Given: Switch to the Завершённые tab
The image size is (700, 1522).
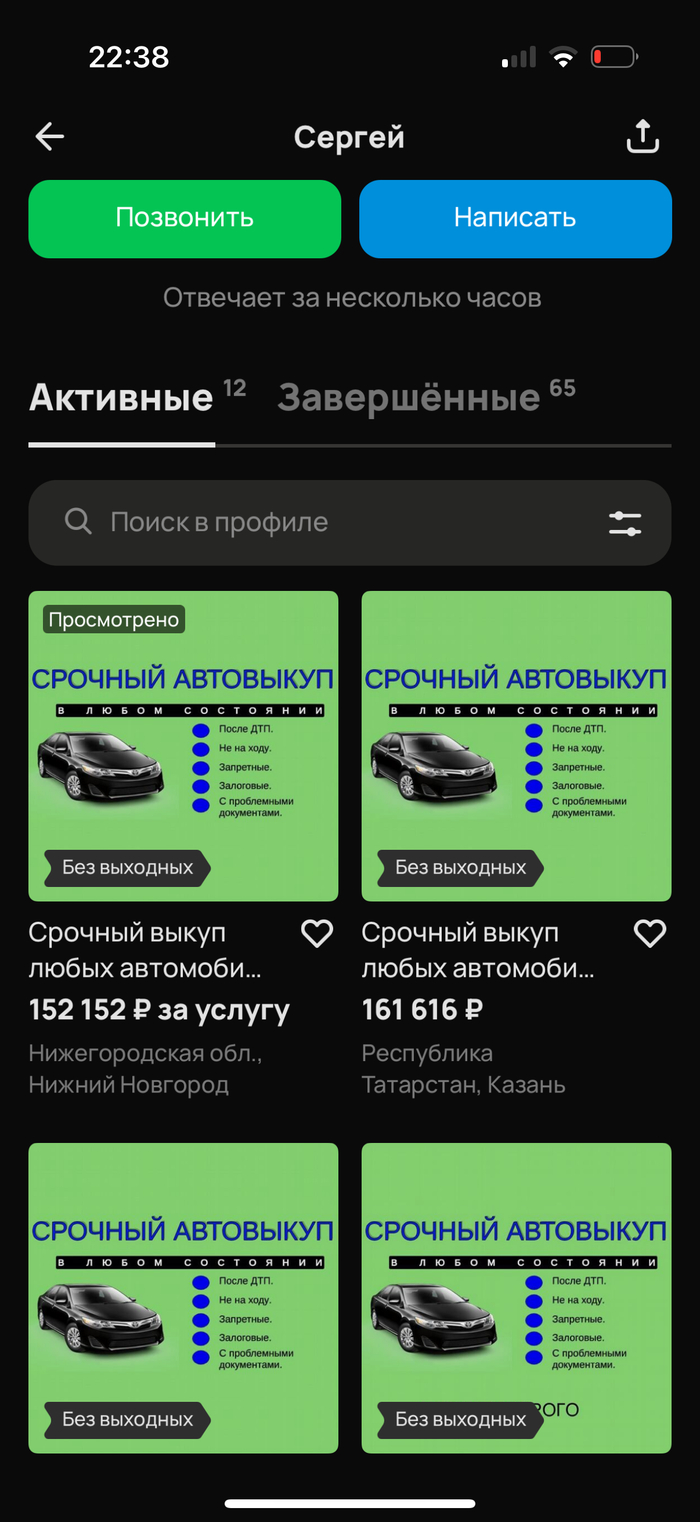Looking at the screenshot, I should [409, 398].
